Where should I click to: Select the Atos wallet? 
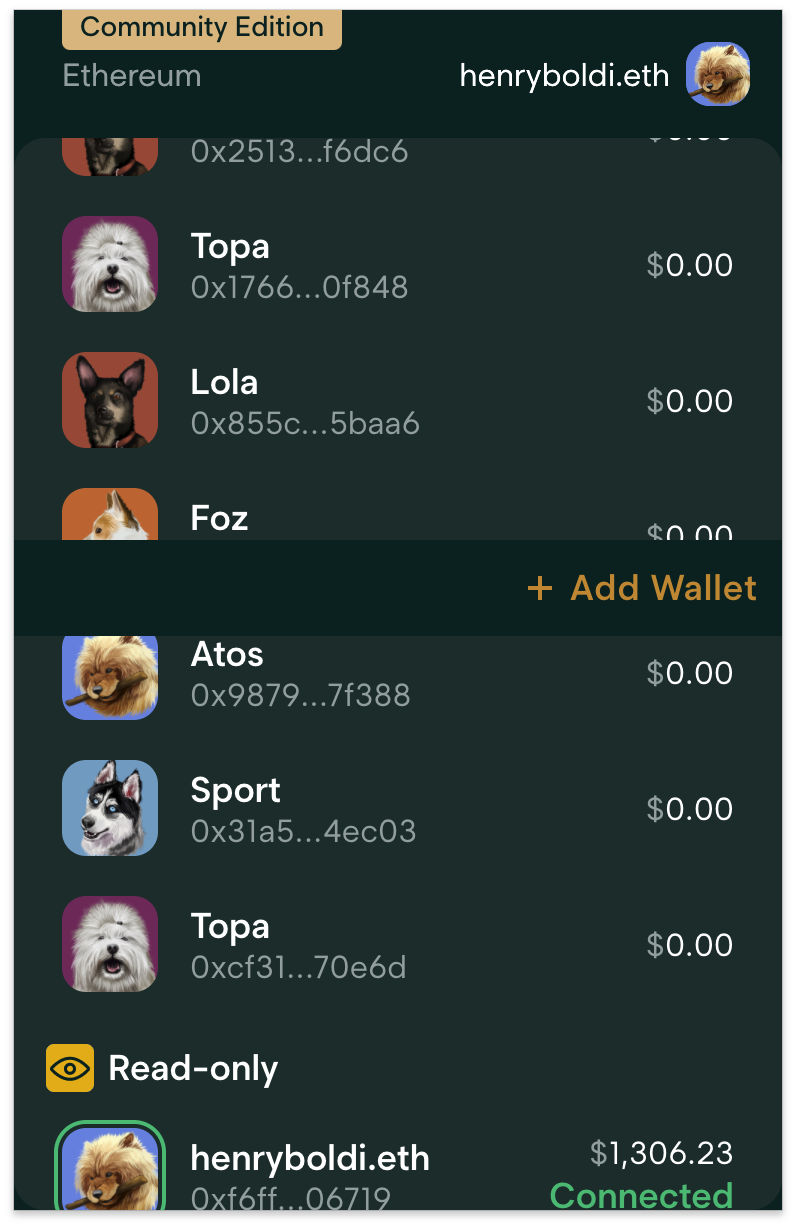[397, 673]
